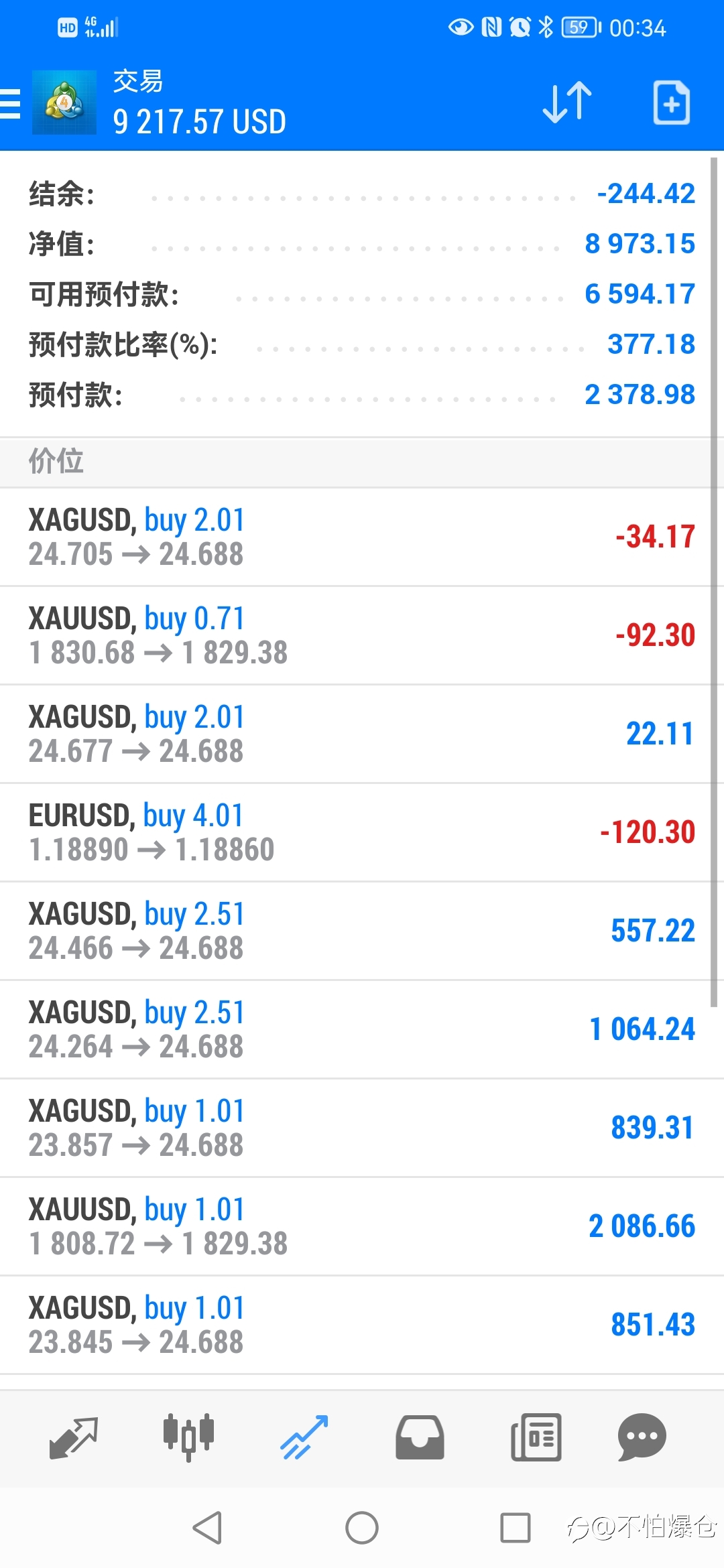The image size is (724, 1568).
Task: Open the side drawer menu
Action: coord(11,104)
